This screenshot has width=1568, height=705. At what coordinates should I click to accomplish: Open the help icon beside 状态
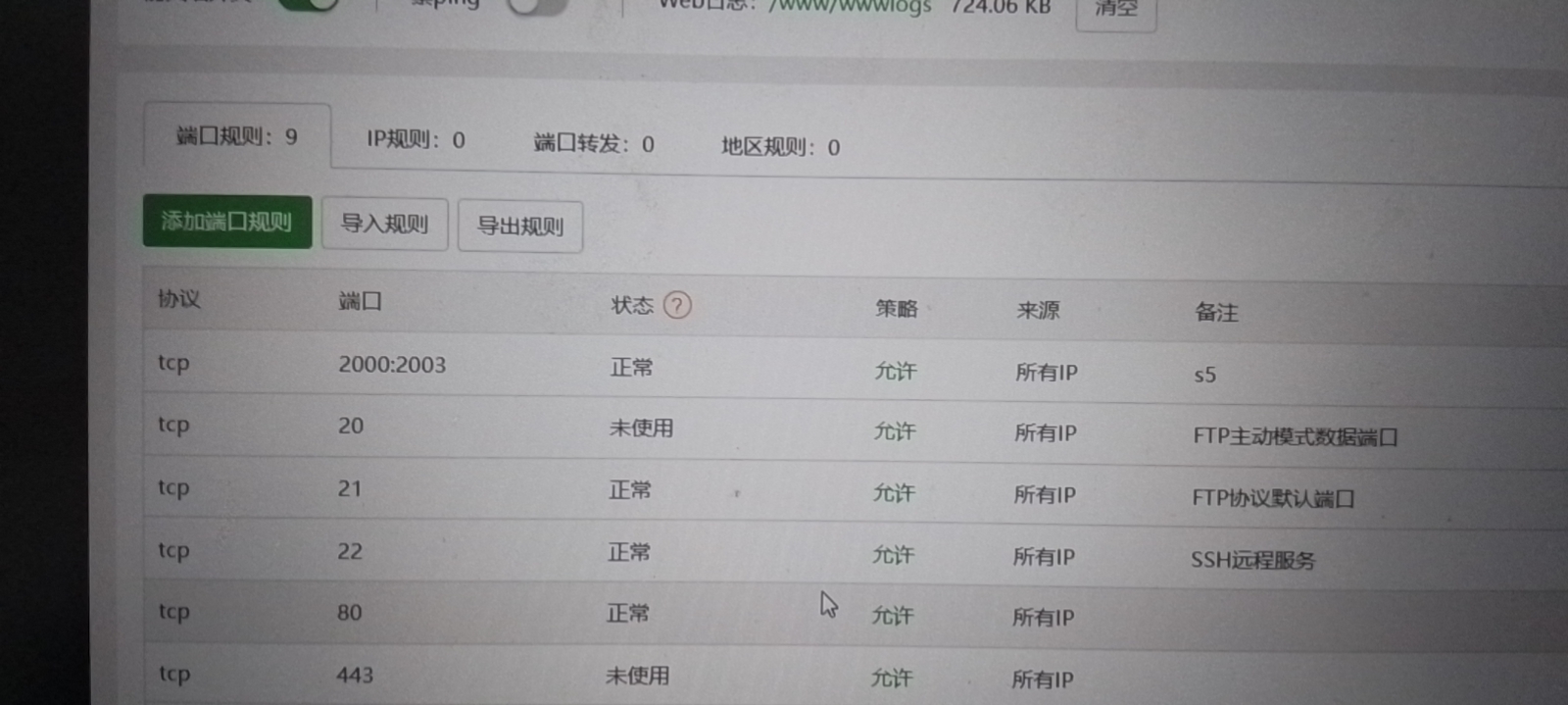[x=677, y=306]
